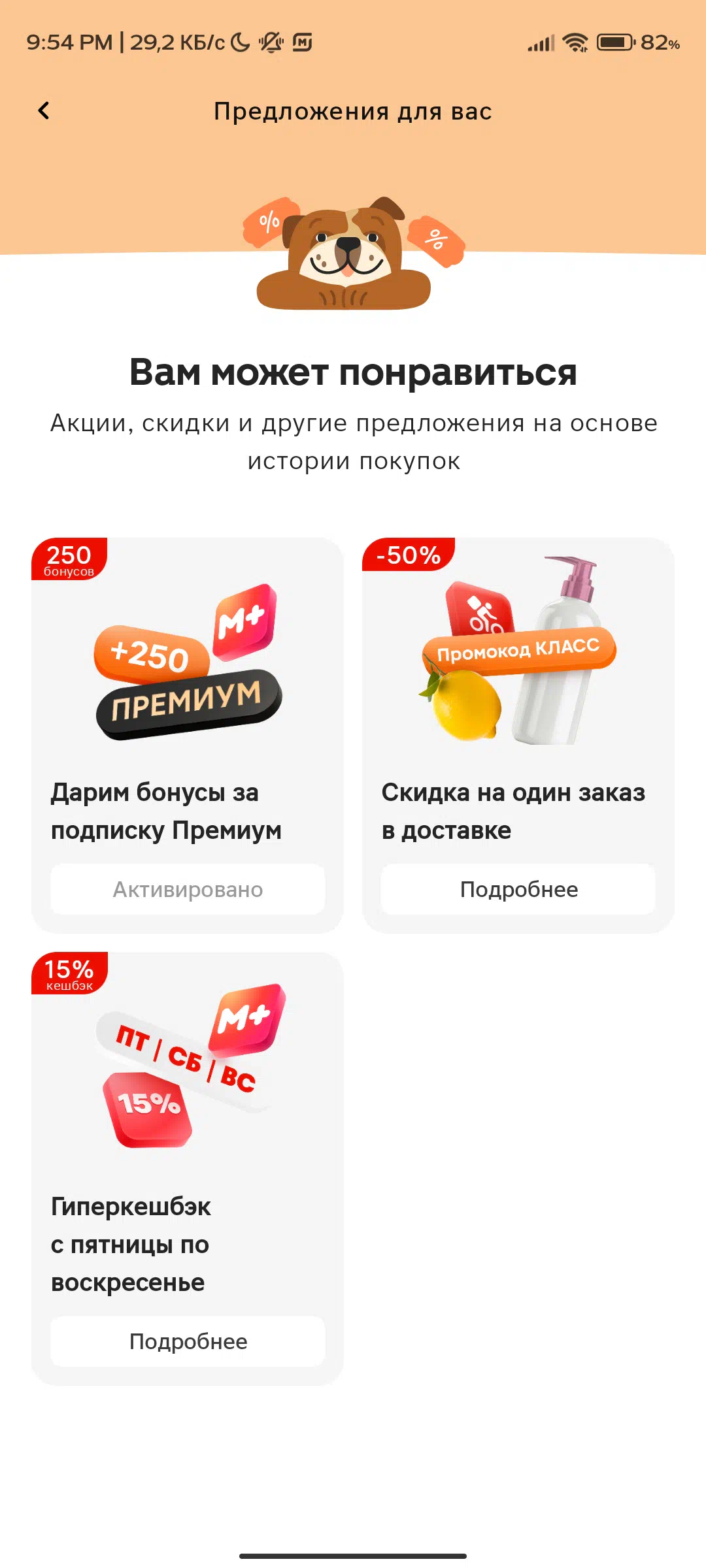The height and width of the screenshot is (1568, 706).
Task: Tap the Активировано button on Premium bonus card
Action: click(188, 889)
